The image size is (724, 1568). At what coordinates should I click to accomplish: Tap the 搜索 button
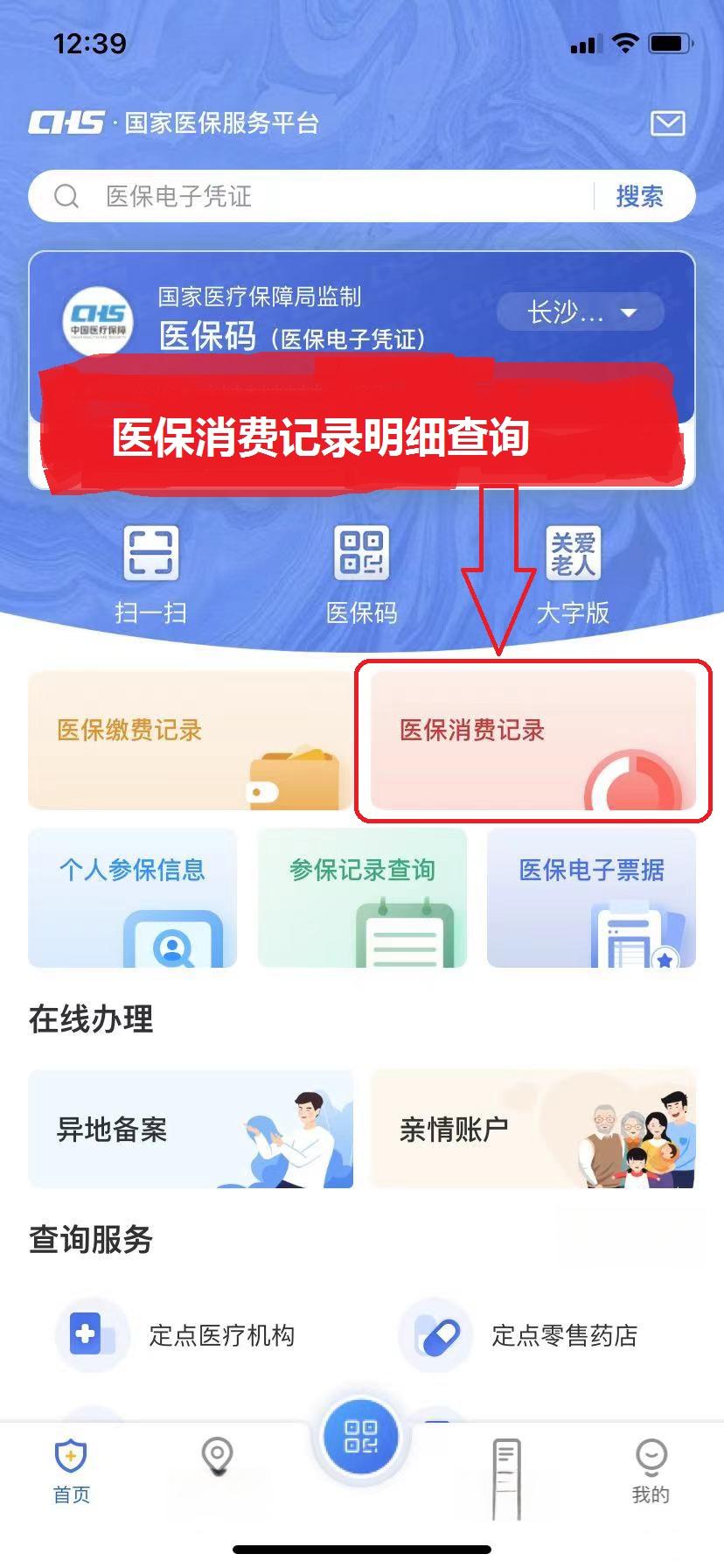coord(639,196)
